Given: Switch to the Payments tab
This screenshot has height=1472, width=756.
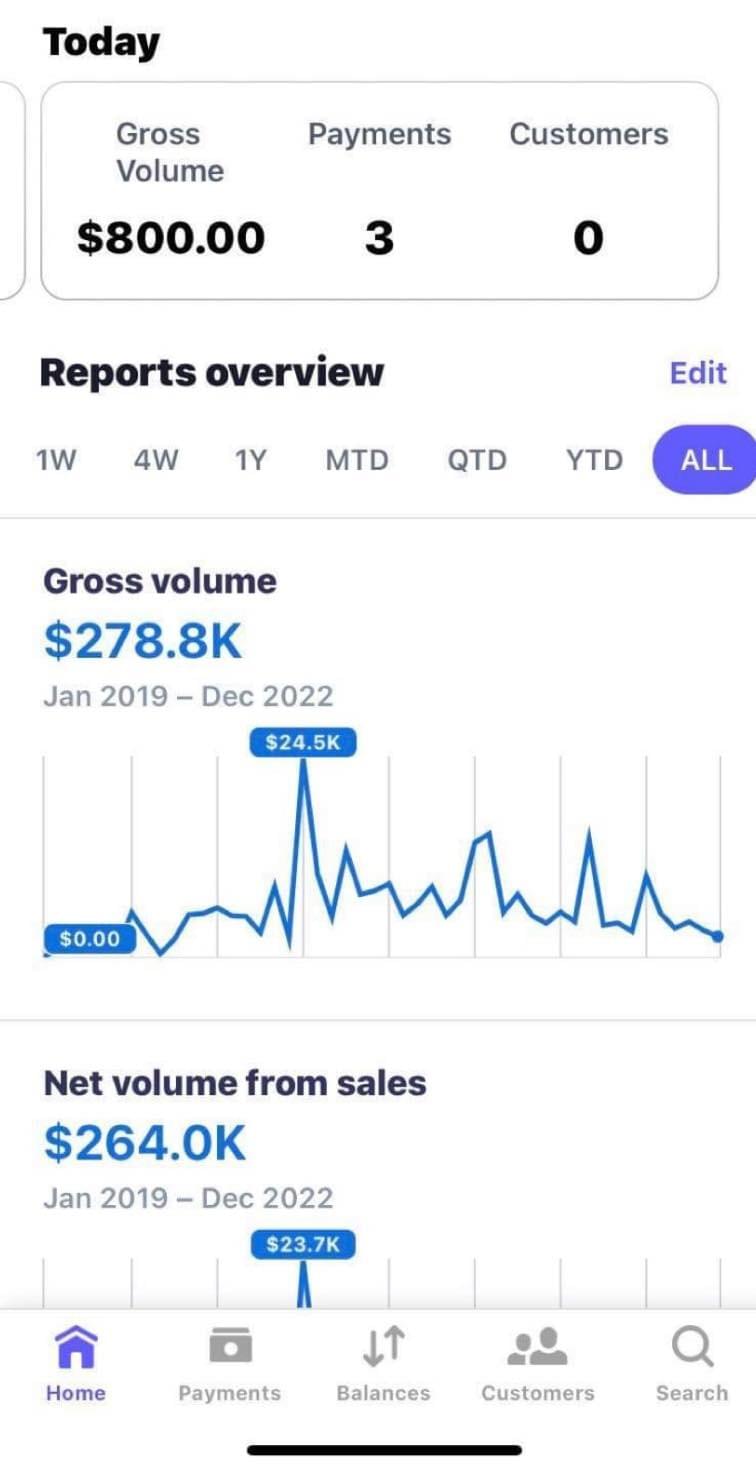Looking at the screenshot, I should tap(229, 1363).
